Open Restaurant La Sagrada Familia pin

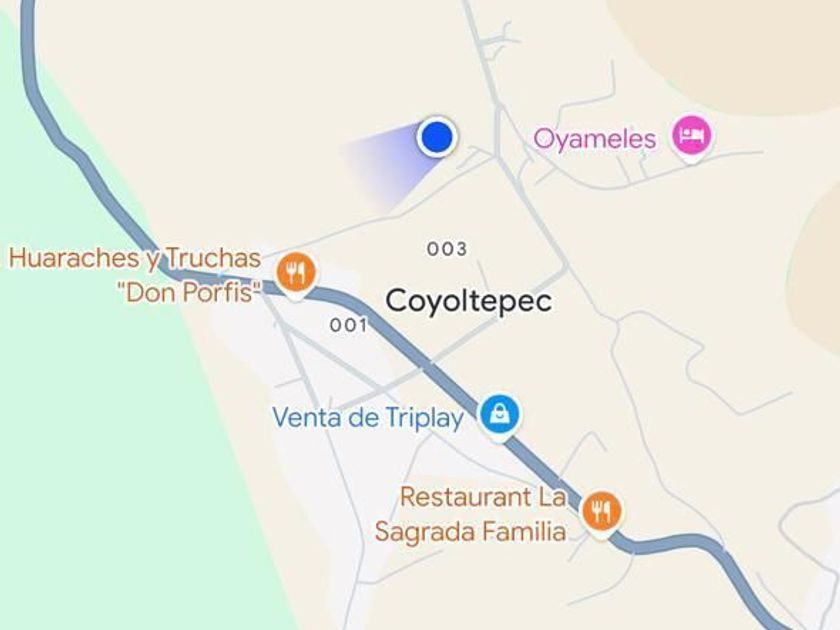pos(602,512)
